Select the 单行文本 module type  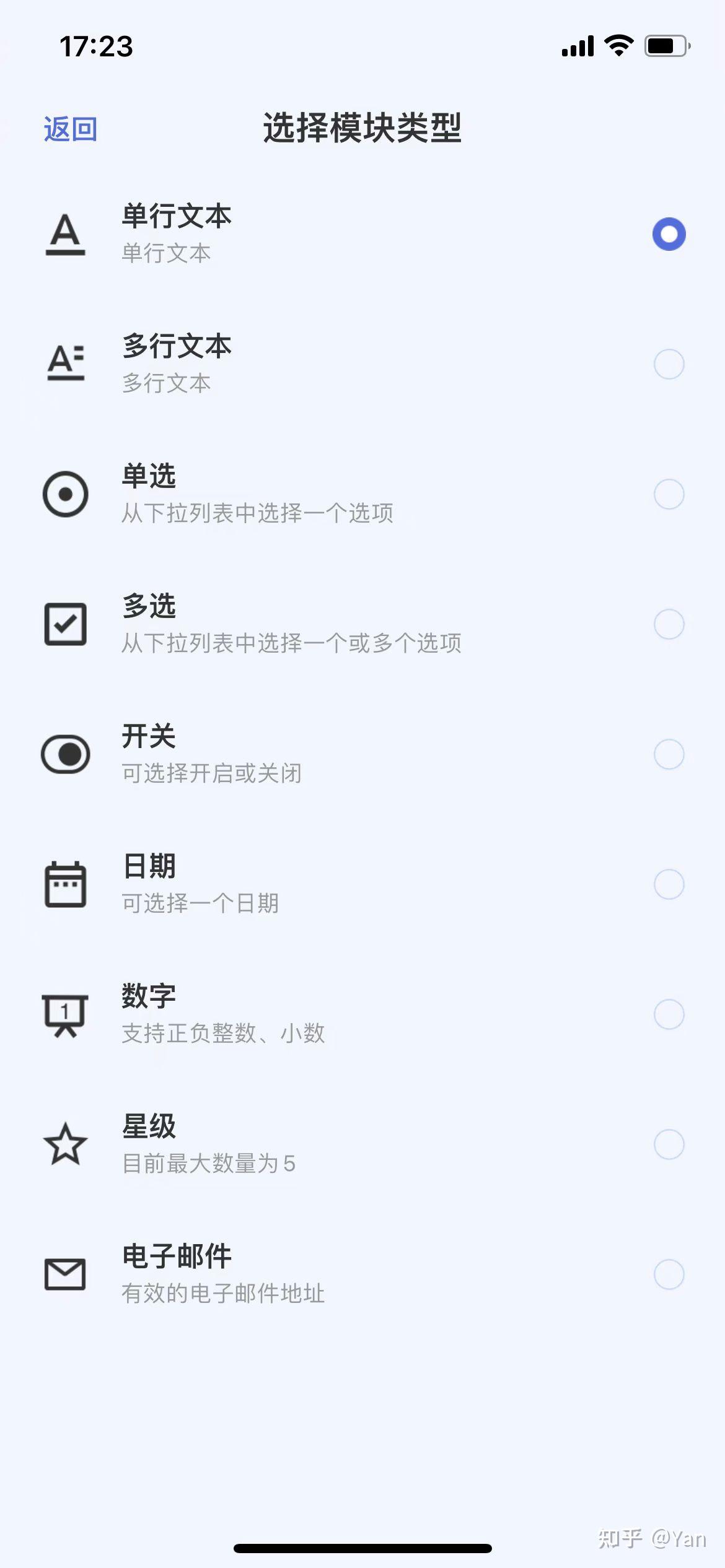coord(669,234)
